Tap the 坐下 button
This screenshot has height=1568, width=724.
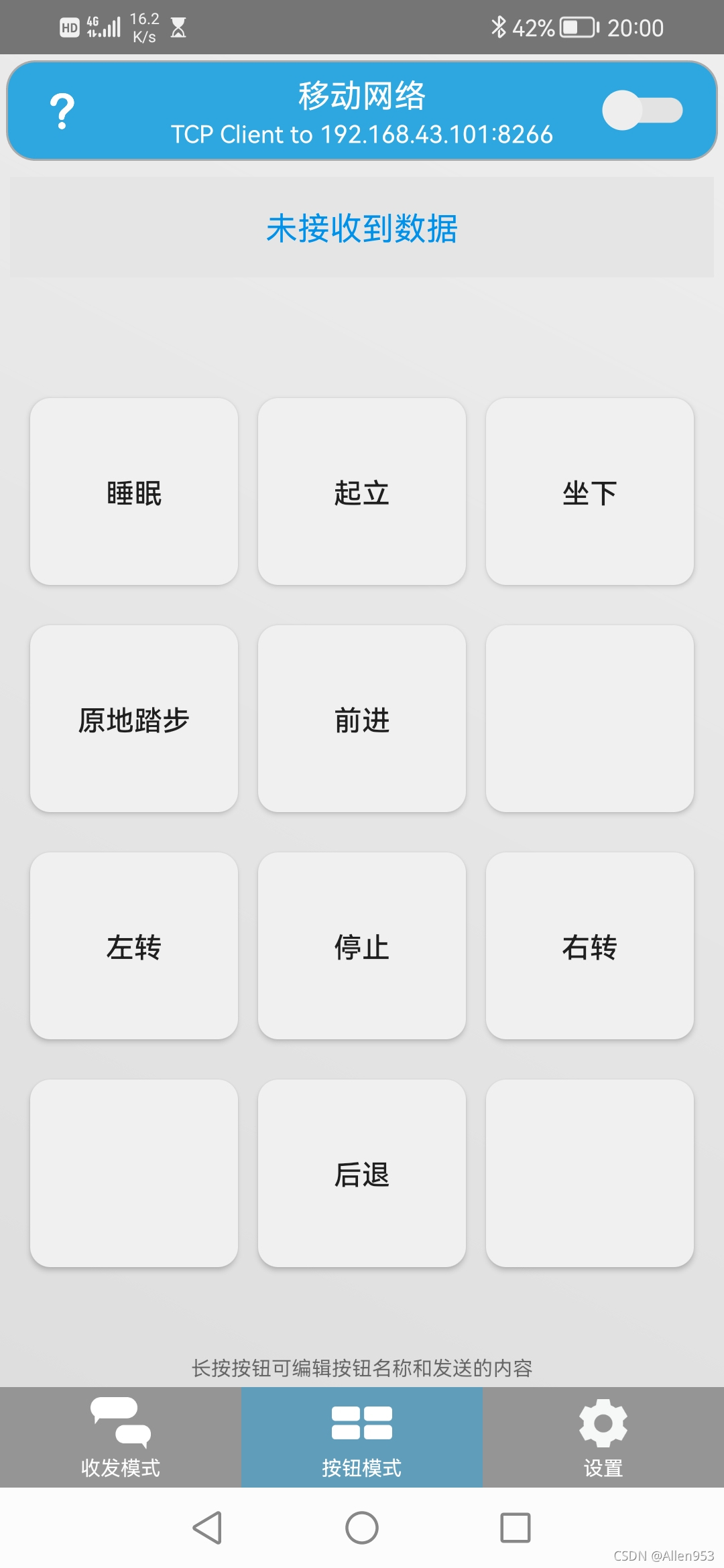590,492
